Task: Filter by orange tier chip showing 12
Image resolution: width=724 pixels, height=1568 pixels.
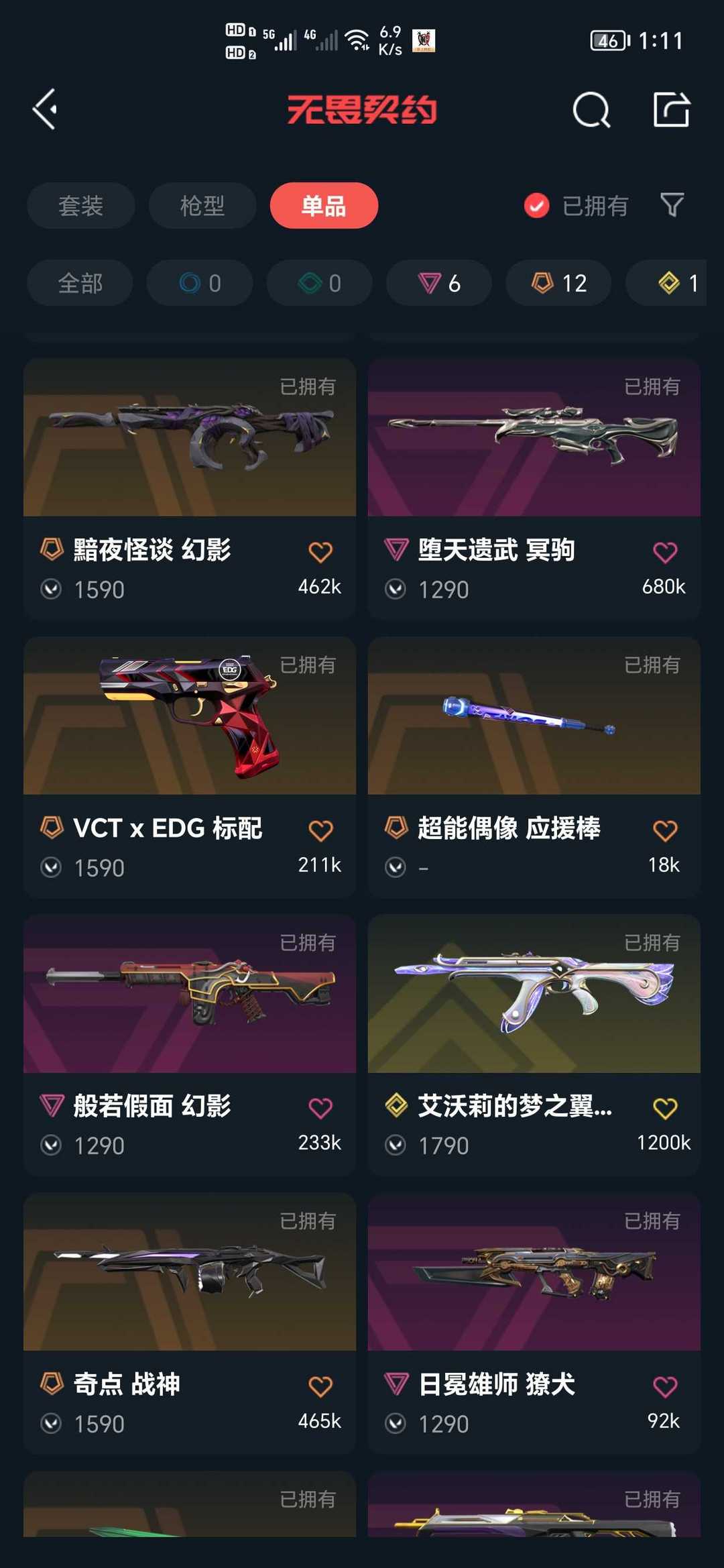Action: tap(558, 283)
